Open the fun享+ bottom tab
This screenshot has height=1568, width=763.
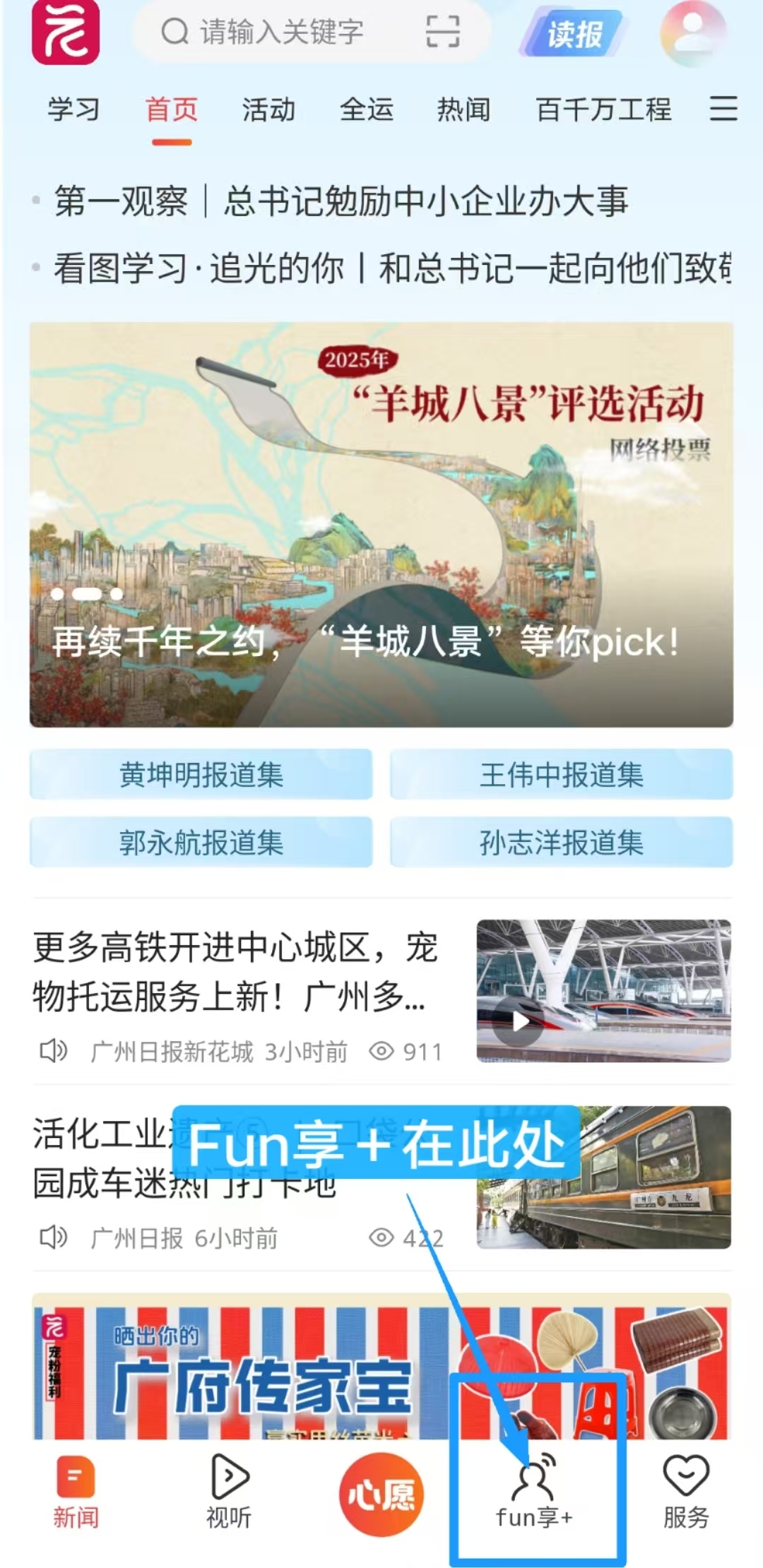tap(534, 1492)
